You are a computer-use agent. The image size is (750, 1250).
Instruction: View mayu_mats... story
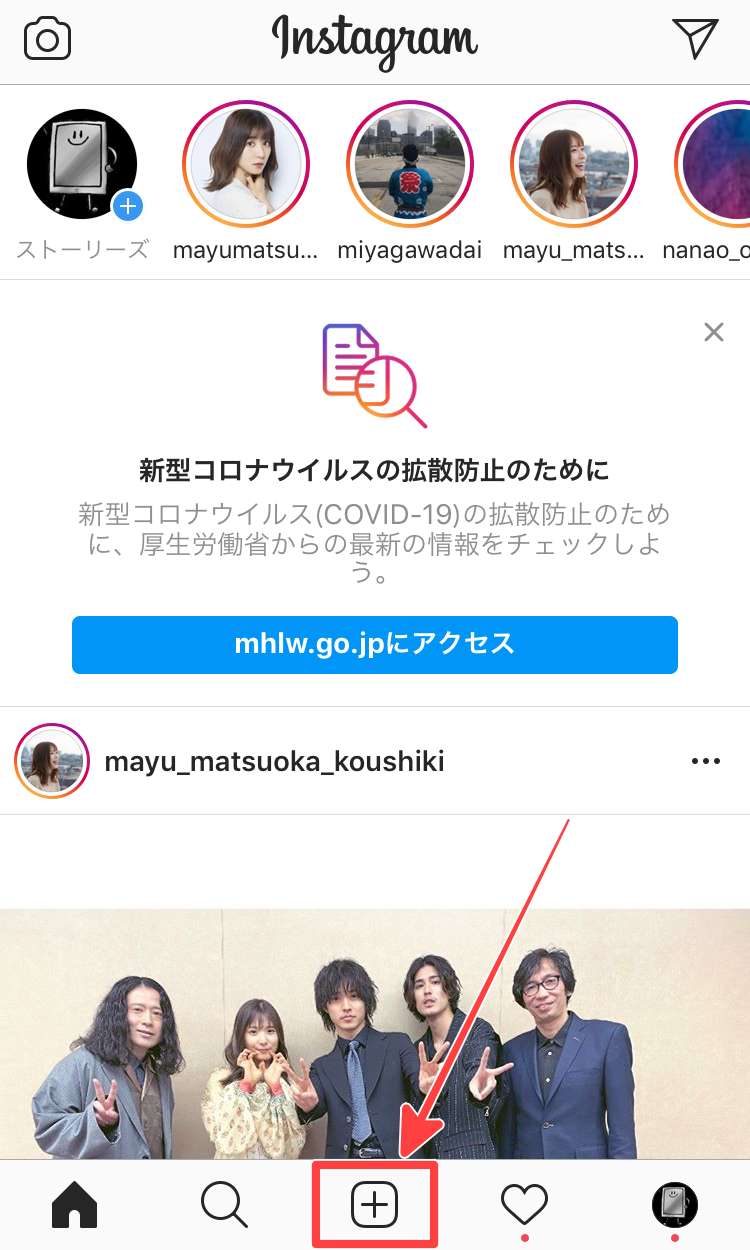click(x=574, y=165)
